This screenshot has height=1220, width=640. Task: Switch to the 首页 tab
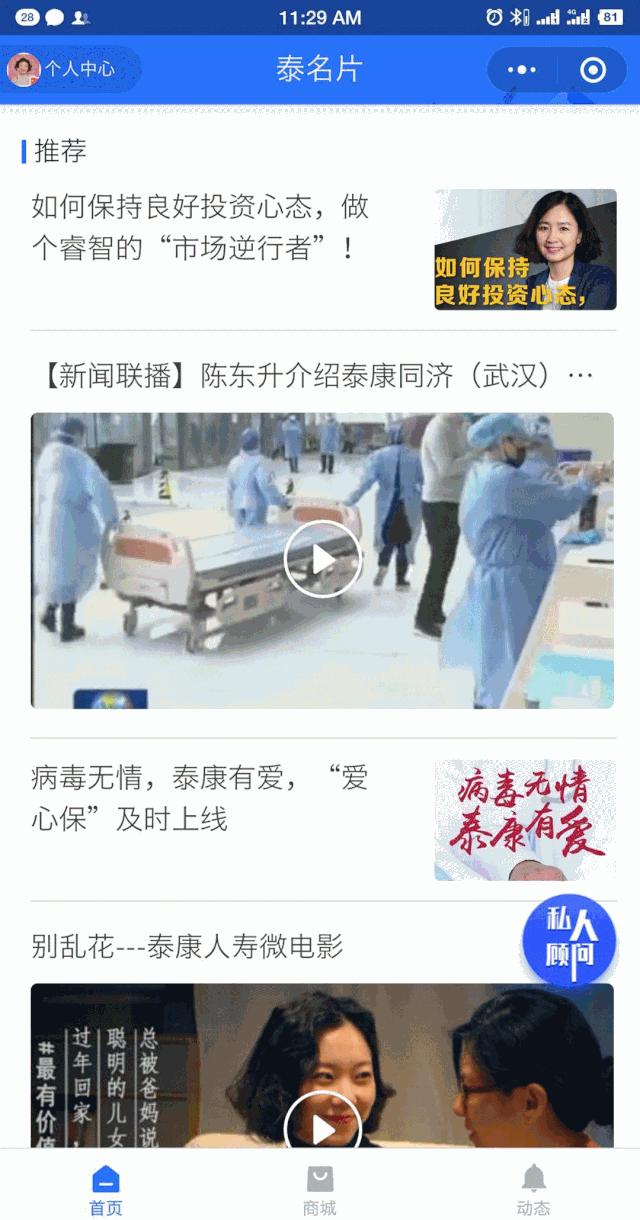click(105, 1190)
